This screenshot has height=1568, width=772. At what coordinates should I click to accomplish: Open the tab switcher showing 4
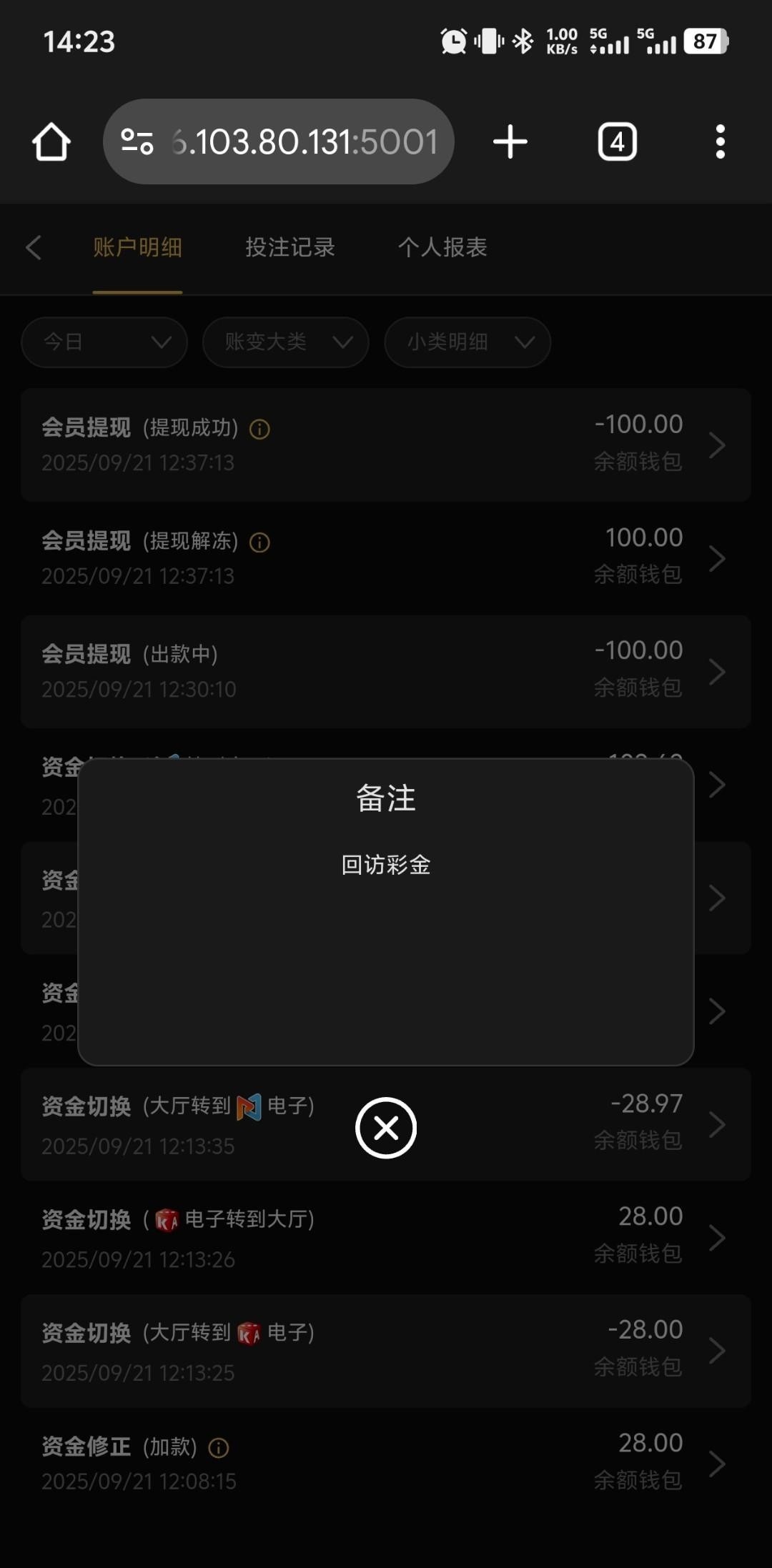tap(617, 142)
